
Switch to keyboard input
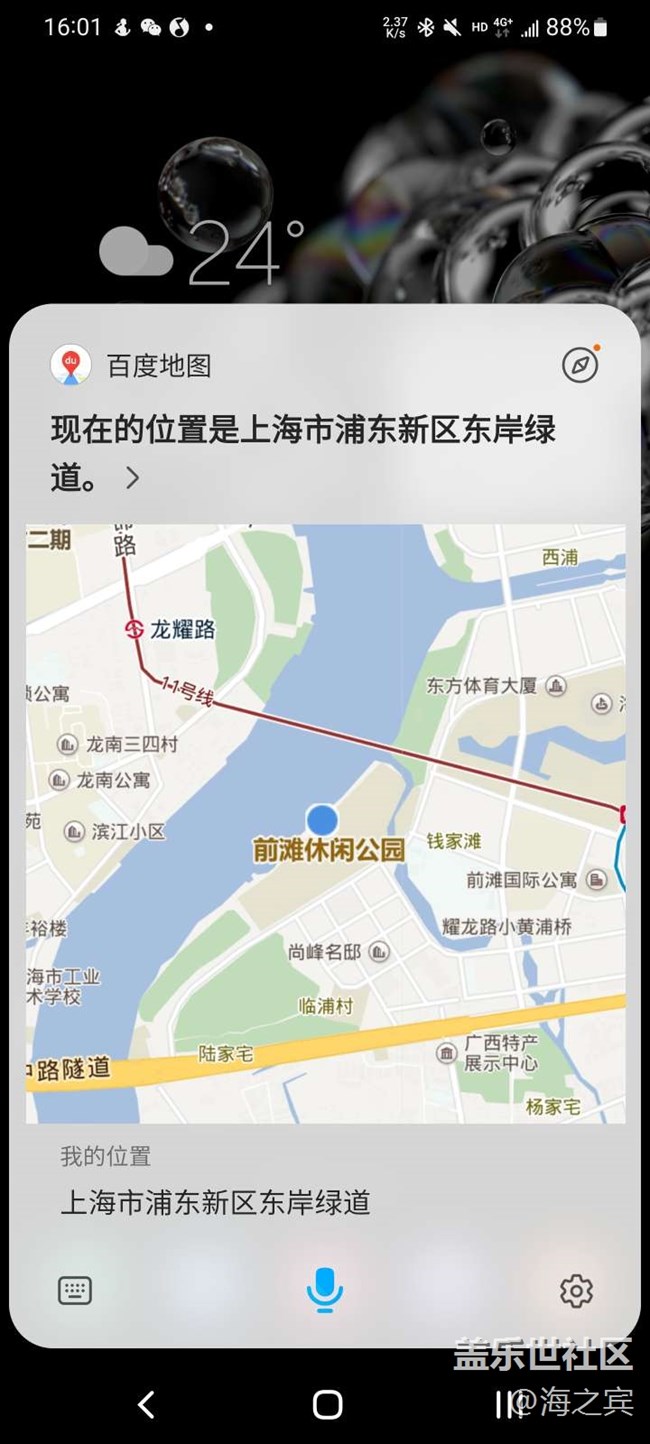click(75, 1291)
